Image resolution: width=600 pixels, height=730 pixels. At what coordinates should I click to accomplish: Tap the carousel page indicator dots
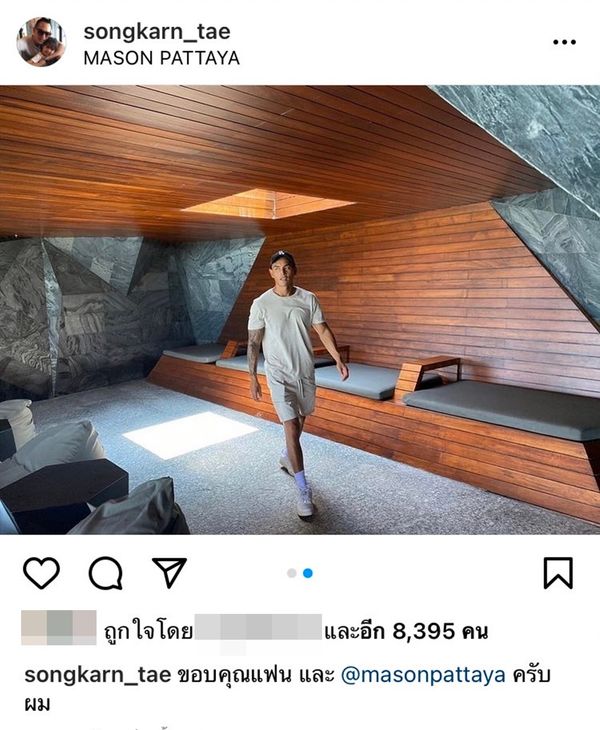pyautogui.click(x=300, y=573)
